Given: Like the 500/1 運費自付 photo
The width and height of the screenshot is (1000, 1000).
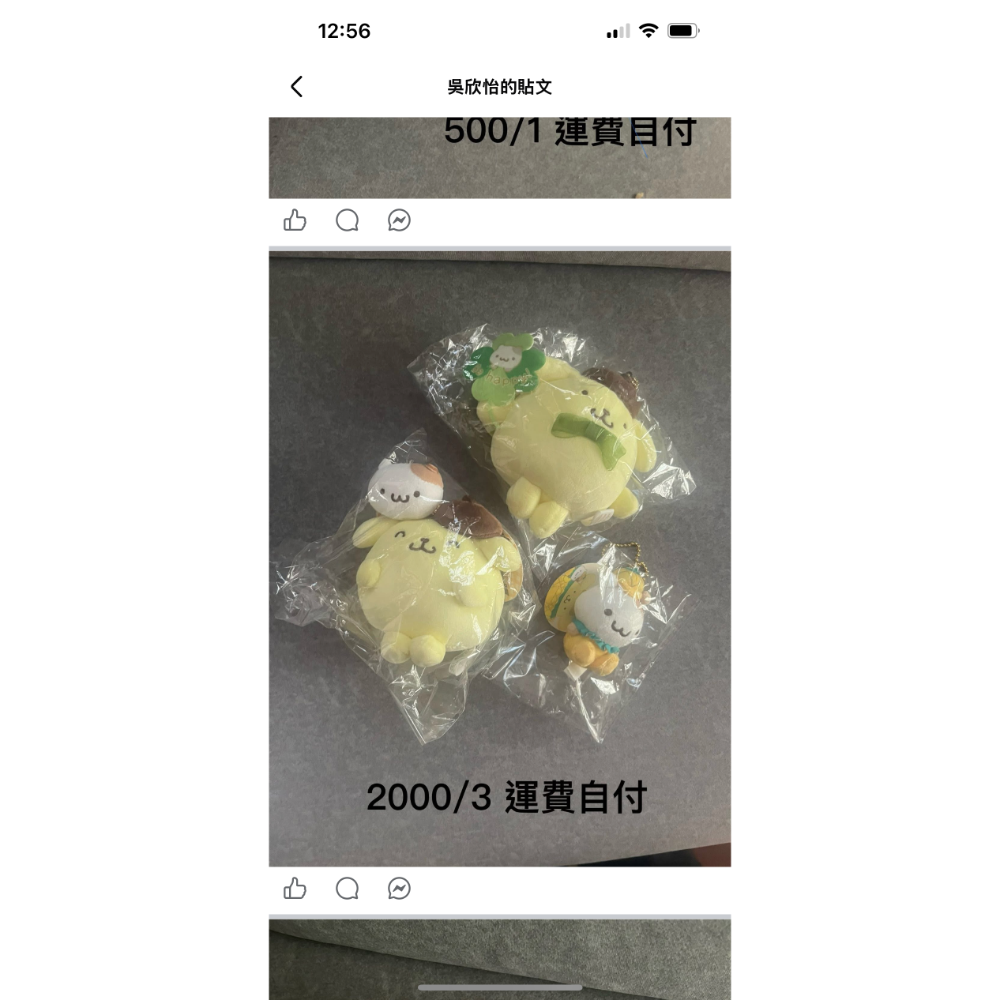Looking at the screenshot, I should click(295, 220).
